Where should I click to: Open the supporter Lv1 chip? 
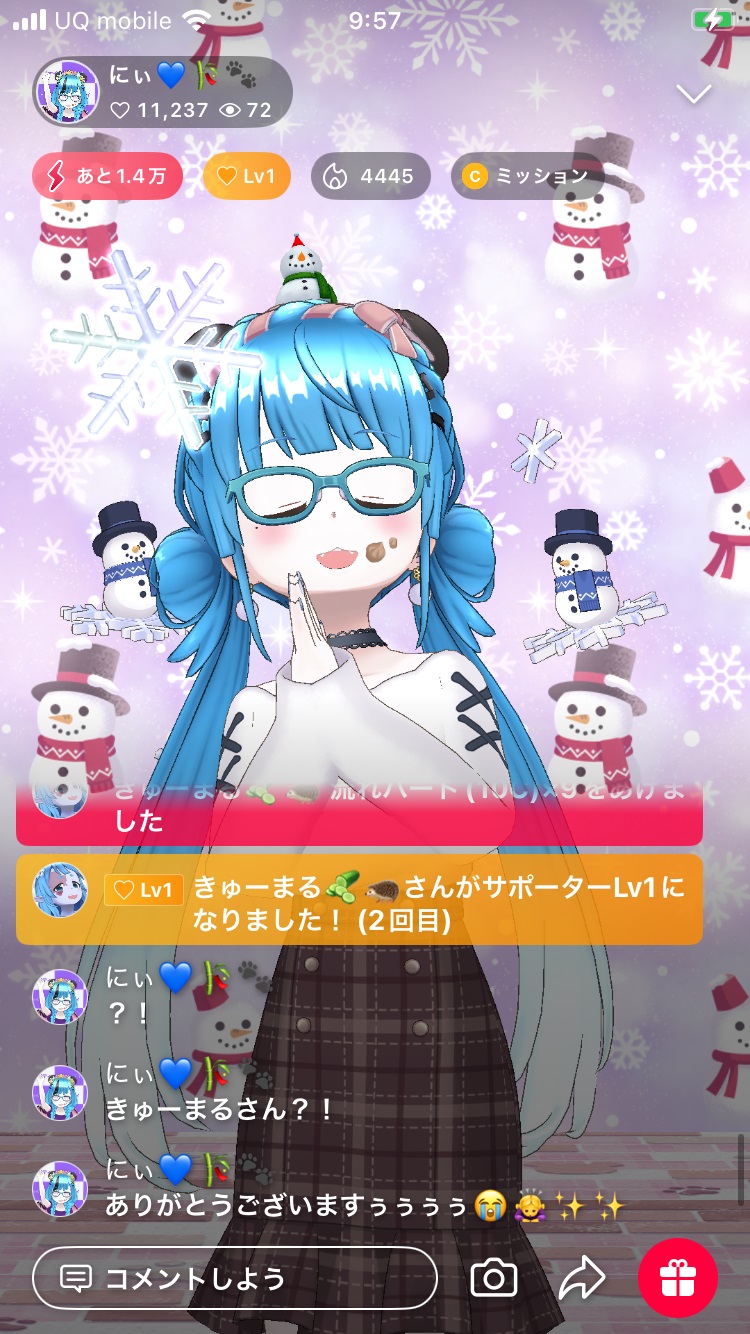coord(247,177)
